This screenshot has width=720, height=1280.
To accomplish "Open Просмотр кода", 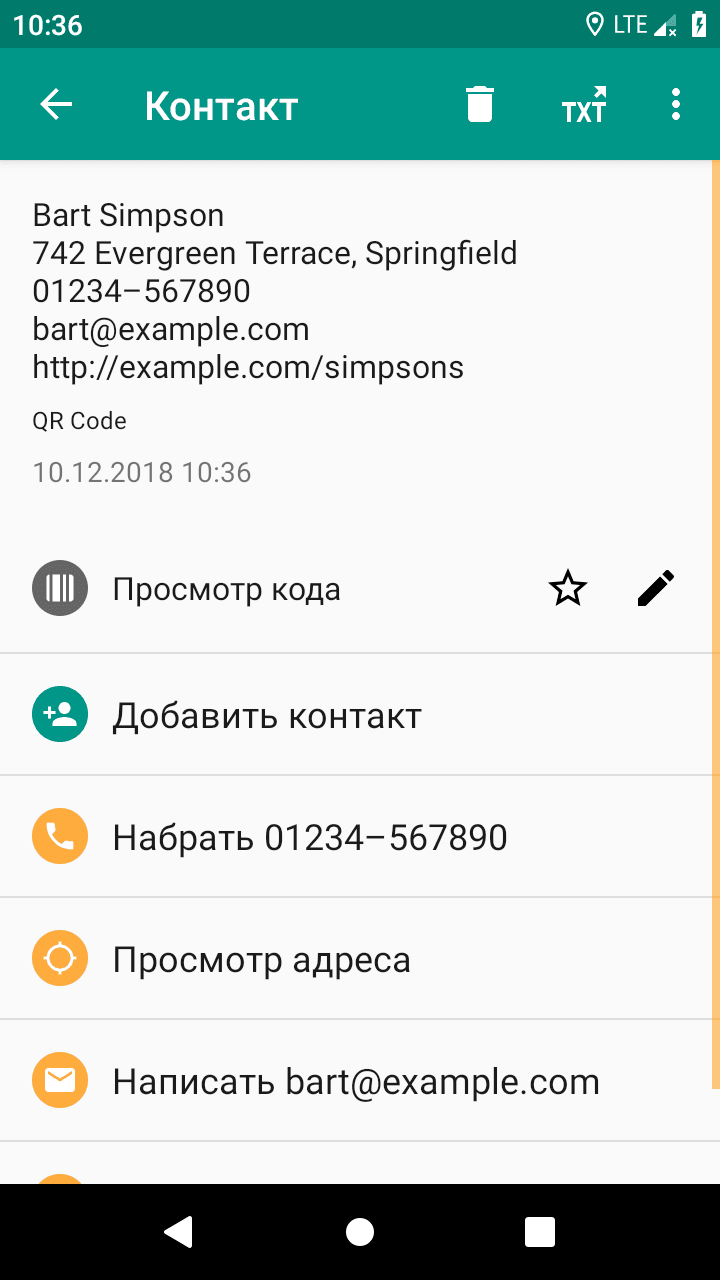I will point(226,590).
